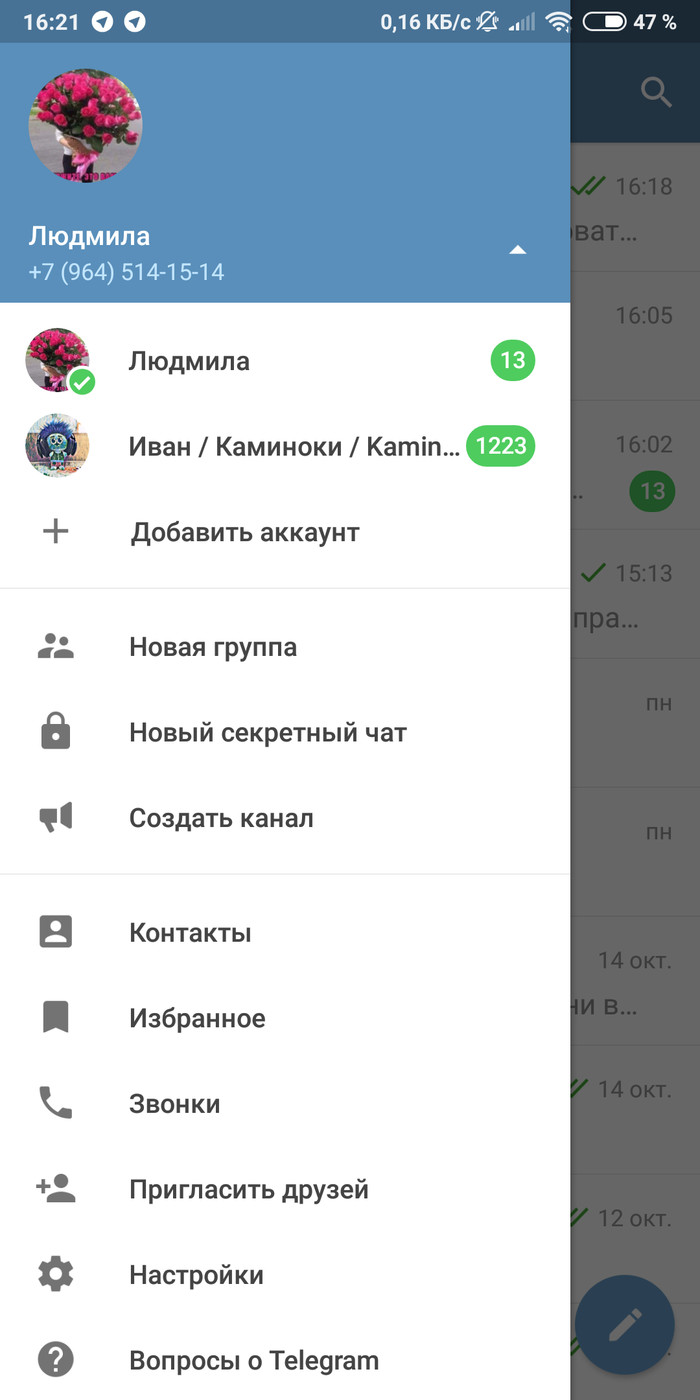Create a Новая группа
Image resolution: width=700 pixels, height=1400 pixels.
[212, 647]
